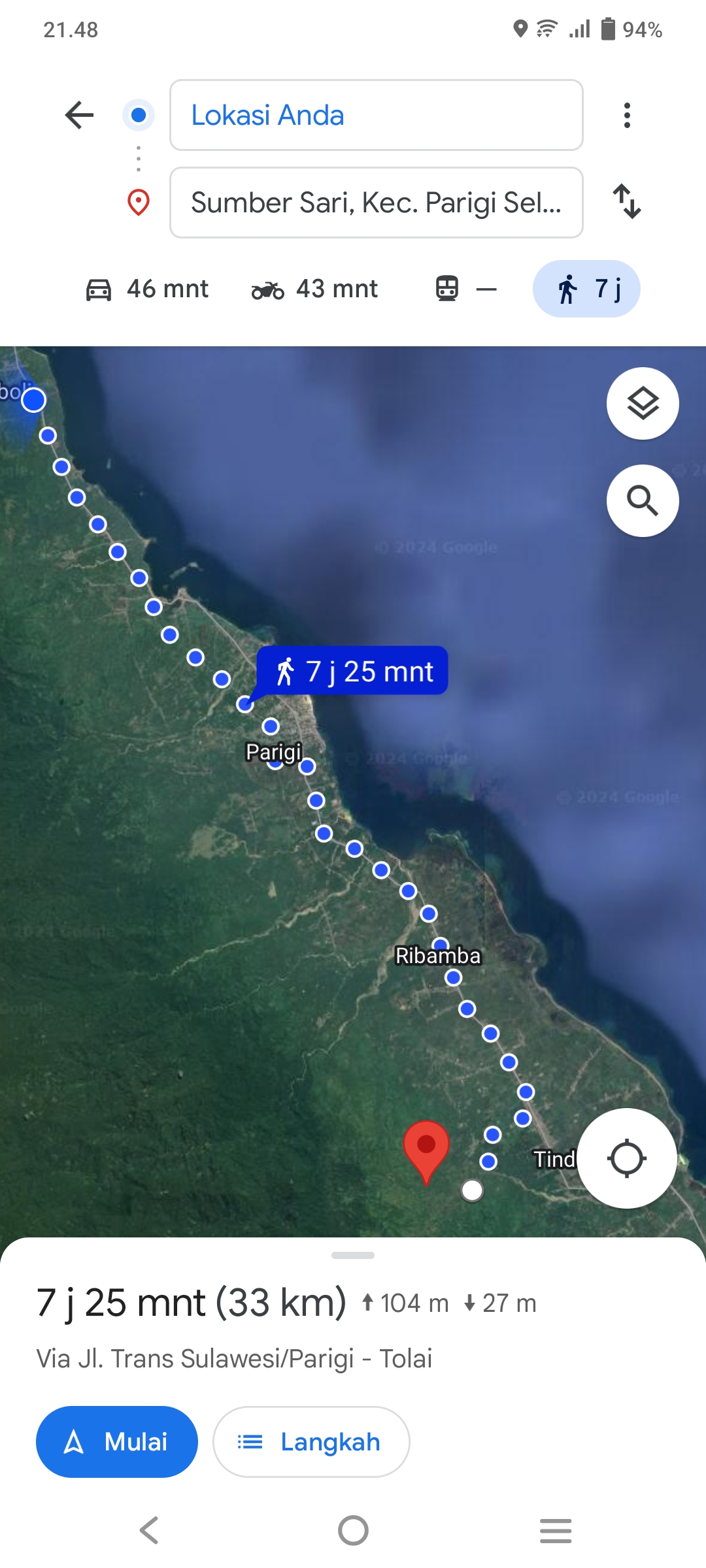
Task: Choose the public transit mode
Action: [465, 289]
